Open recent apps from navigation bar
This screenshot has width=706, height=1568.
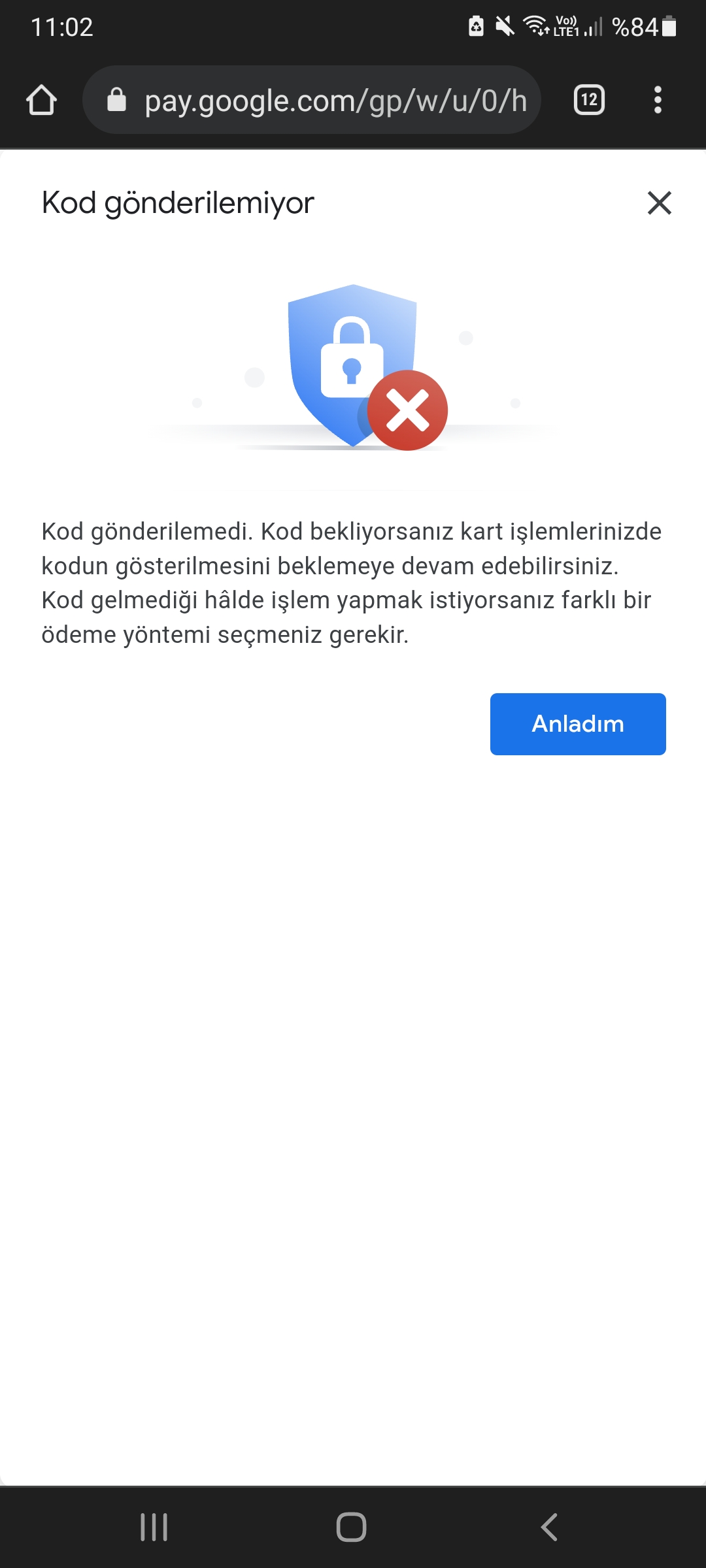pyautogui.click(x=154, y=1527)
